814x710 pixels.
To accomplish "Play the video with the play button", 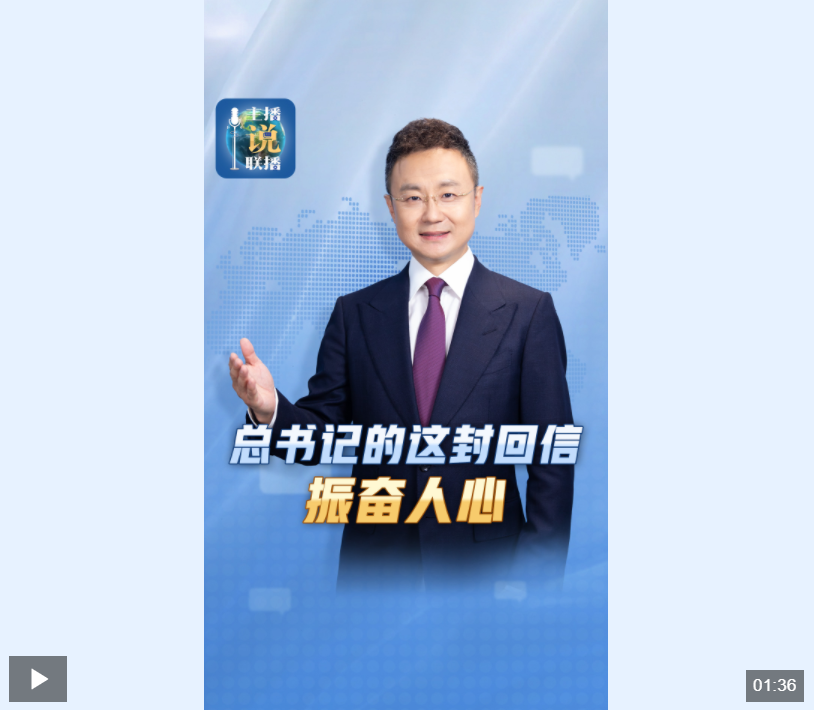I will (38, 679).
